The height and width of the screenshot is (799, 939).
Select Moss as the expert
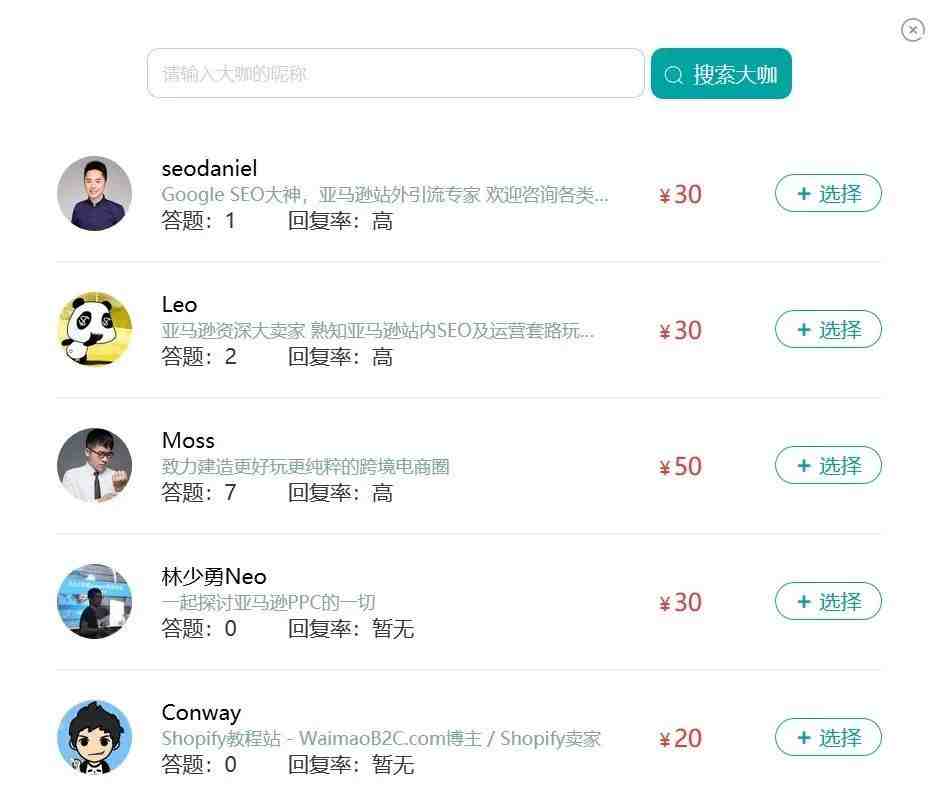pyautogui.click(x=828, y=466)
